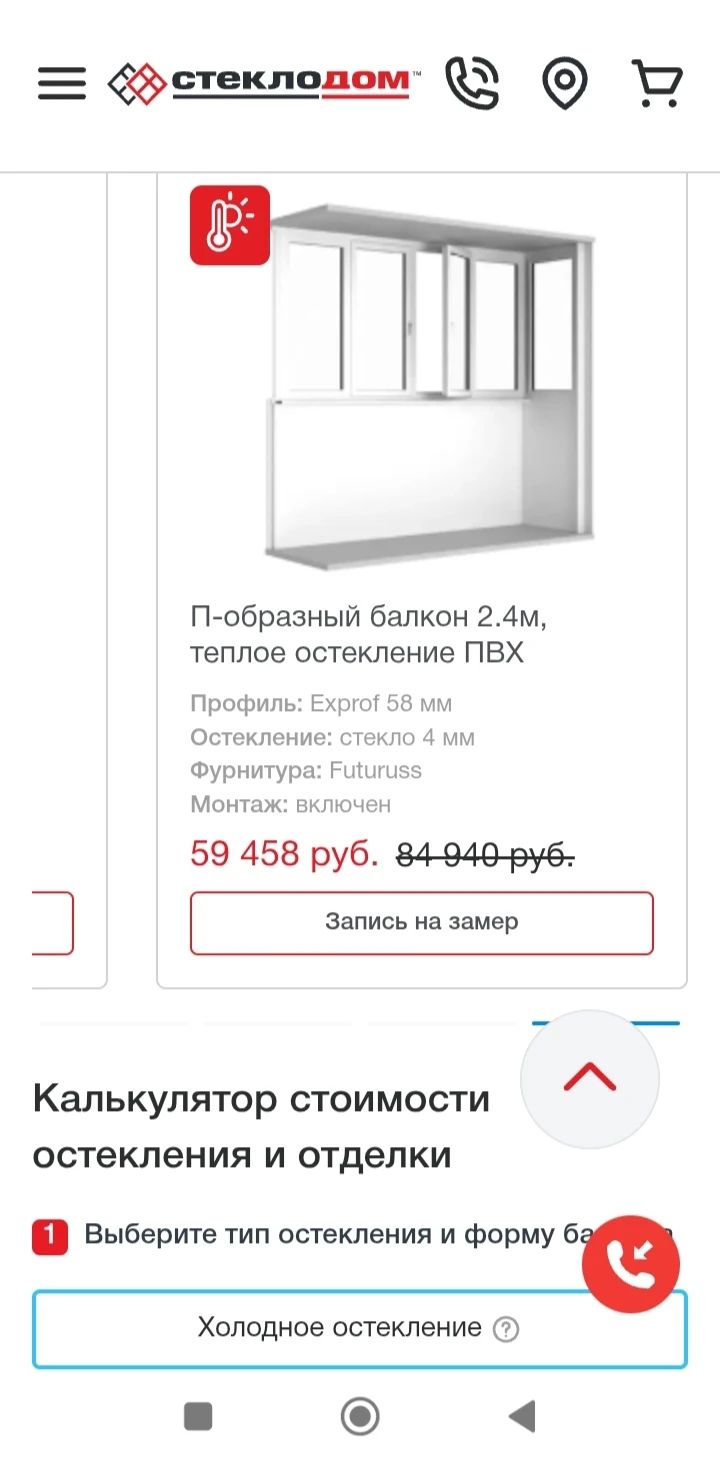The height and width of the screenshot is (1463, 720).
Task: Open the П-образный балкон 2.4м product card
Action: (368, 635)
